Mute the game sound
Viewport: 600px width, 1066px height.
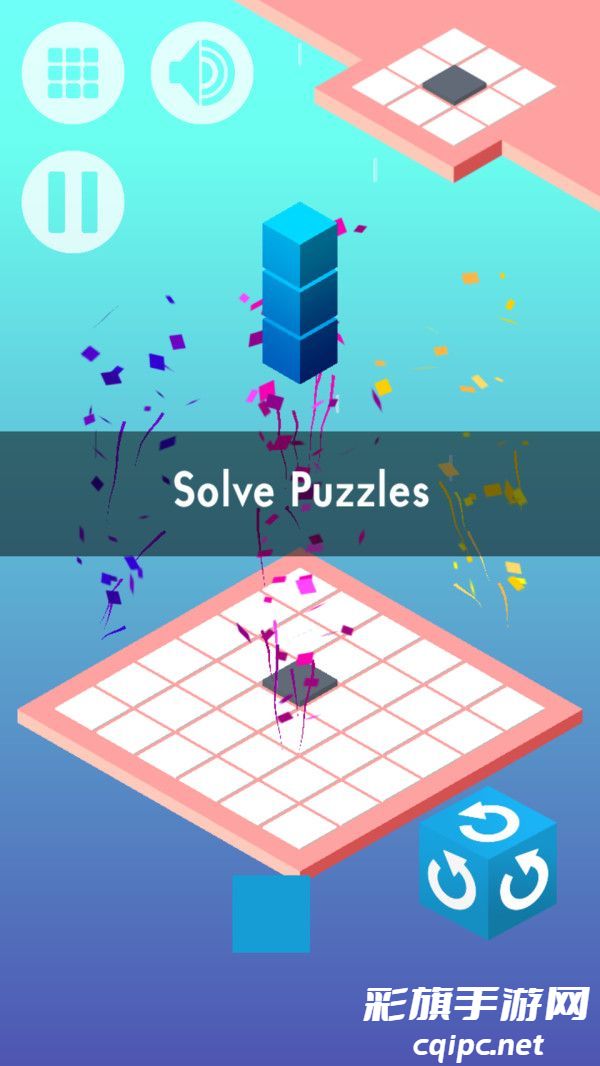[x=202, y=73]
